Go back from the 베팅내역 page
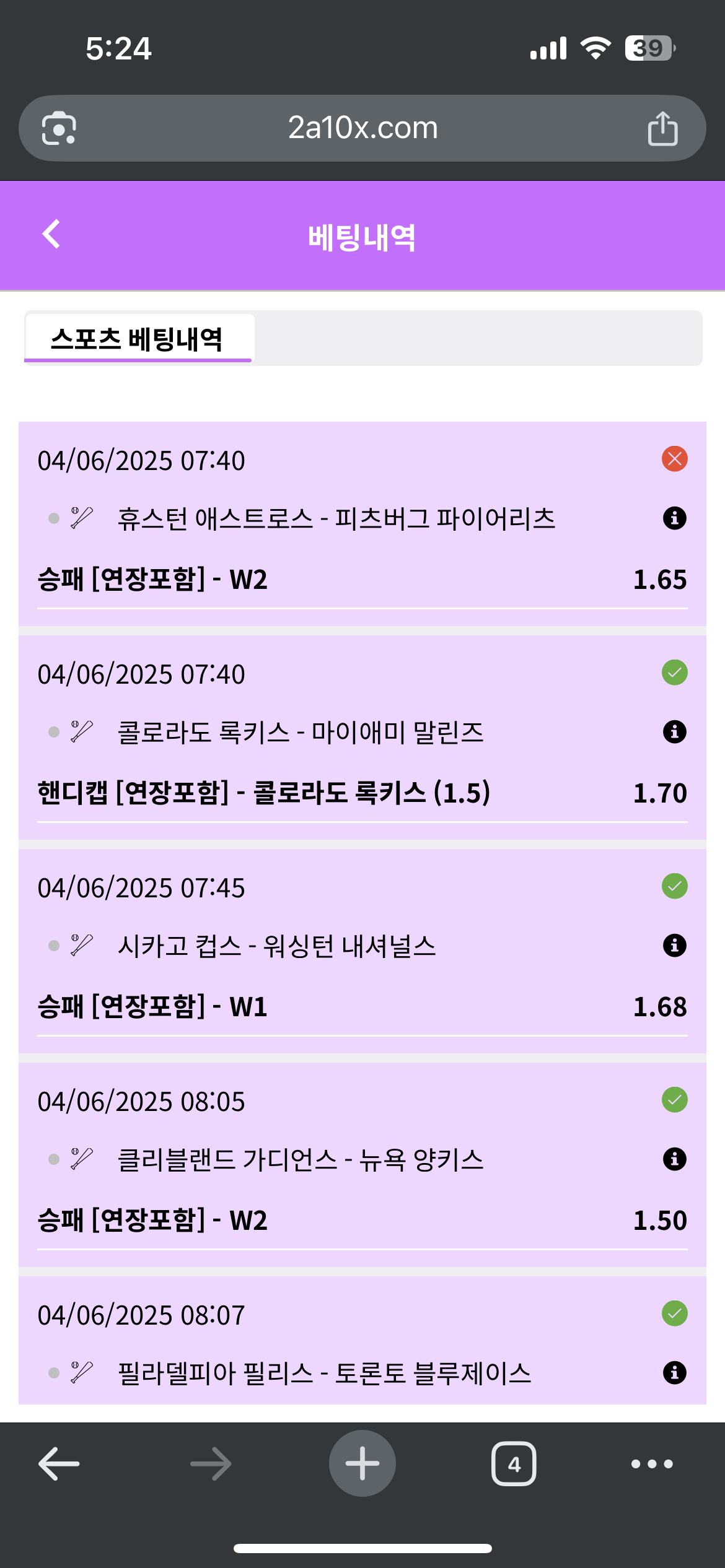 [51, 234]
